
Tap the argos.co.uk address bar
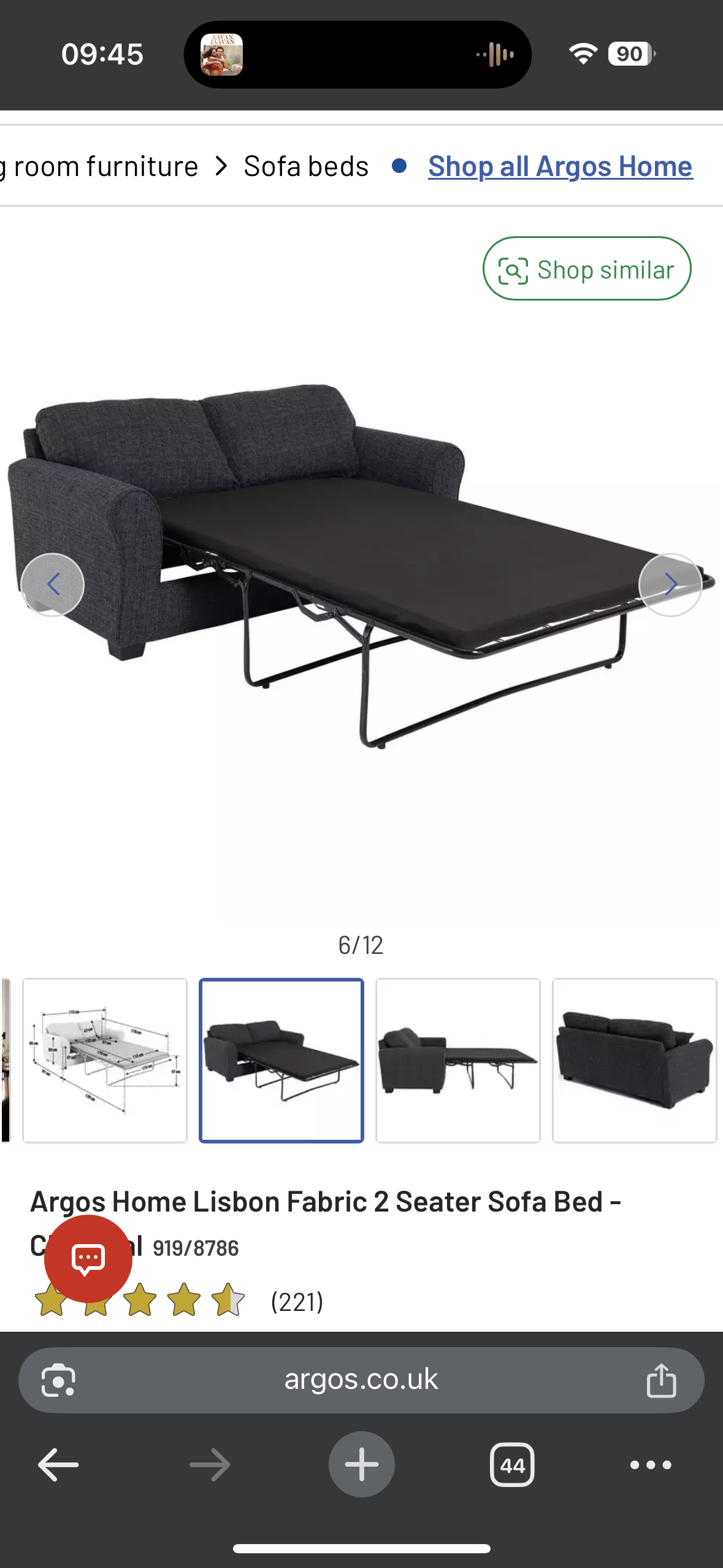[x=361, y=1380]
